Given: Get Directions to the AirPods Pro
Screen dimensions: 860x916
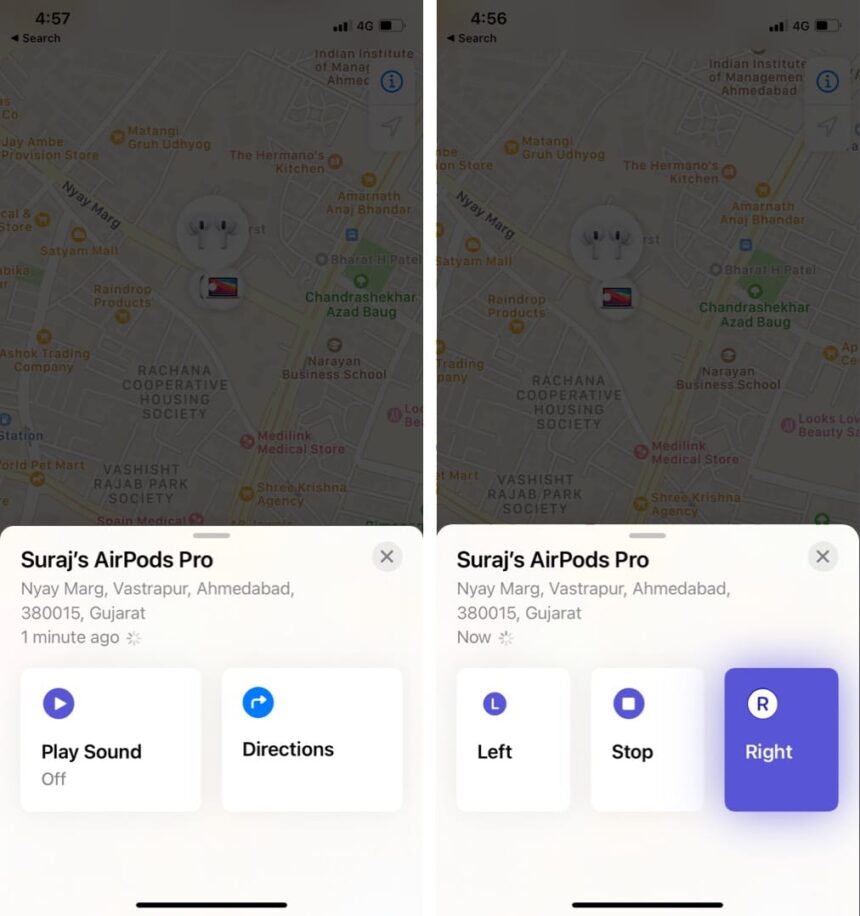Looking at the screenshot, I should (311, 739).
